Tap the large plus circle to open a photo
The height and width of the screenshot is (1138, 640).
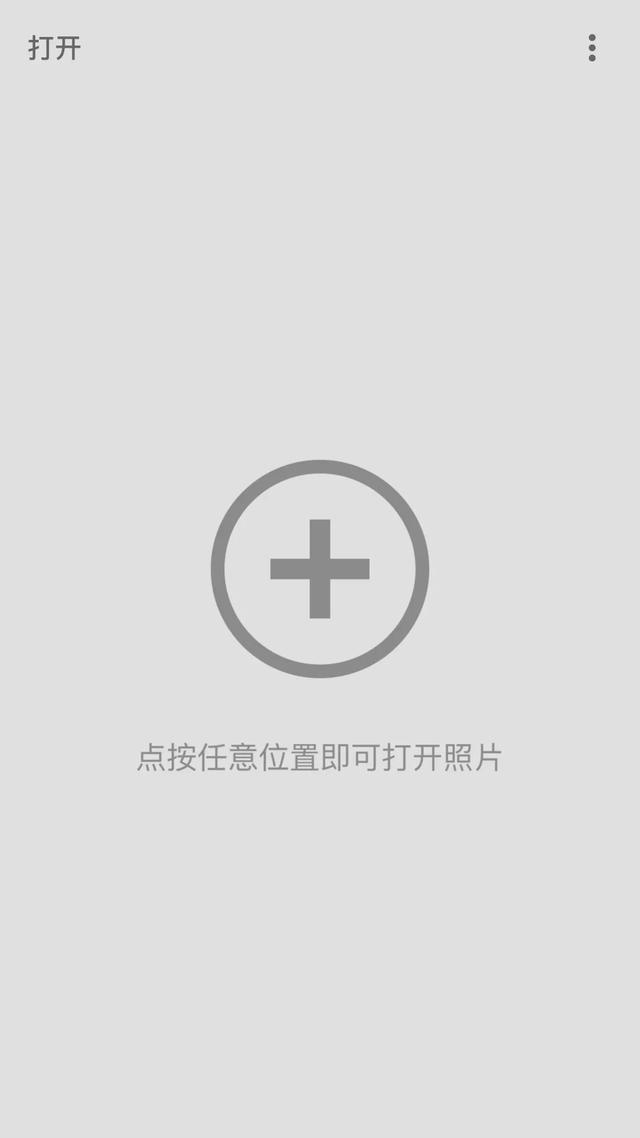pyautogui.click(x=320, y=568)
